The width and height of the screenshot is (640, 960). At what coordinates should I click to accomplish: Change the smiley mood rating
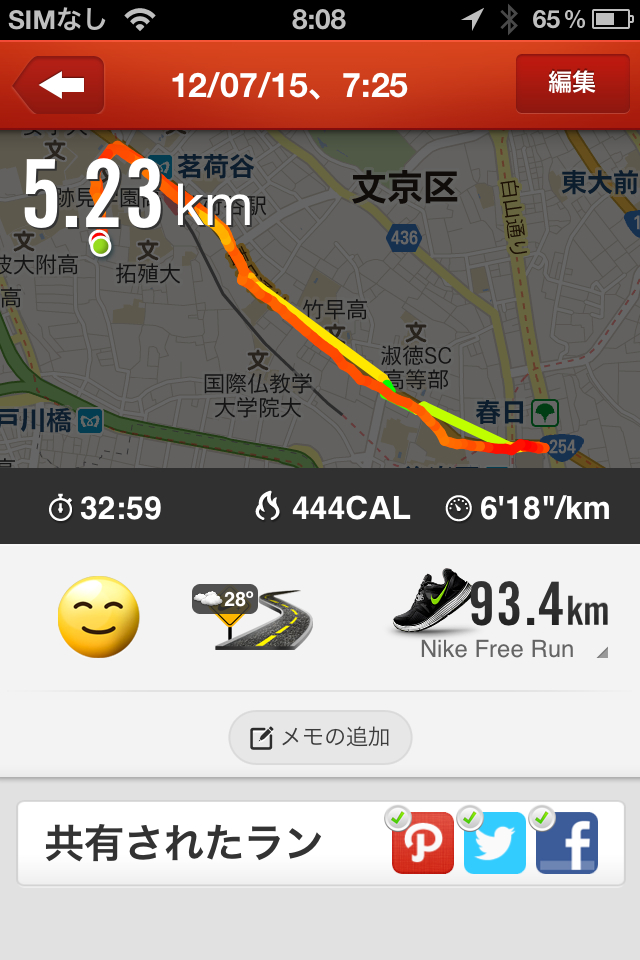click(98, 617)
